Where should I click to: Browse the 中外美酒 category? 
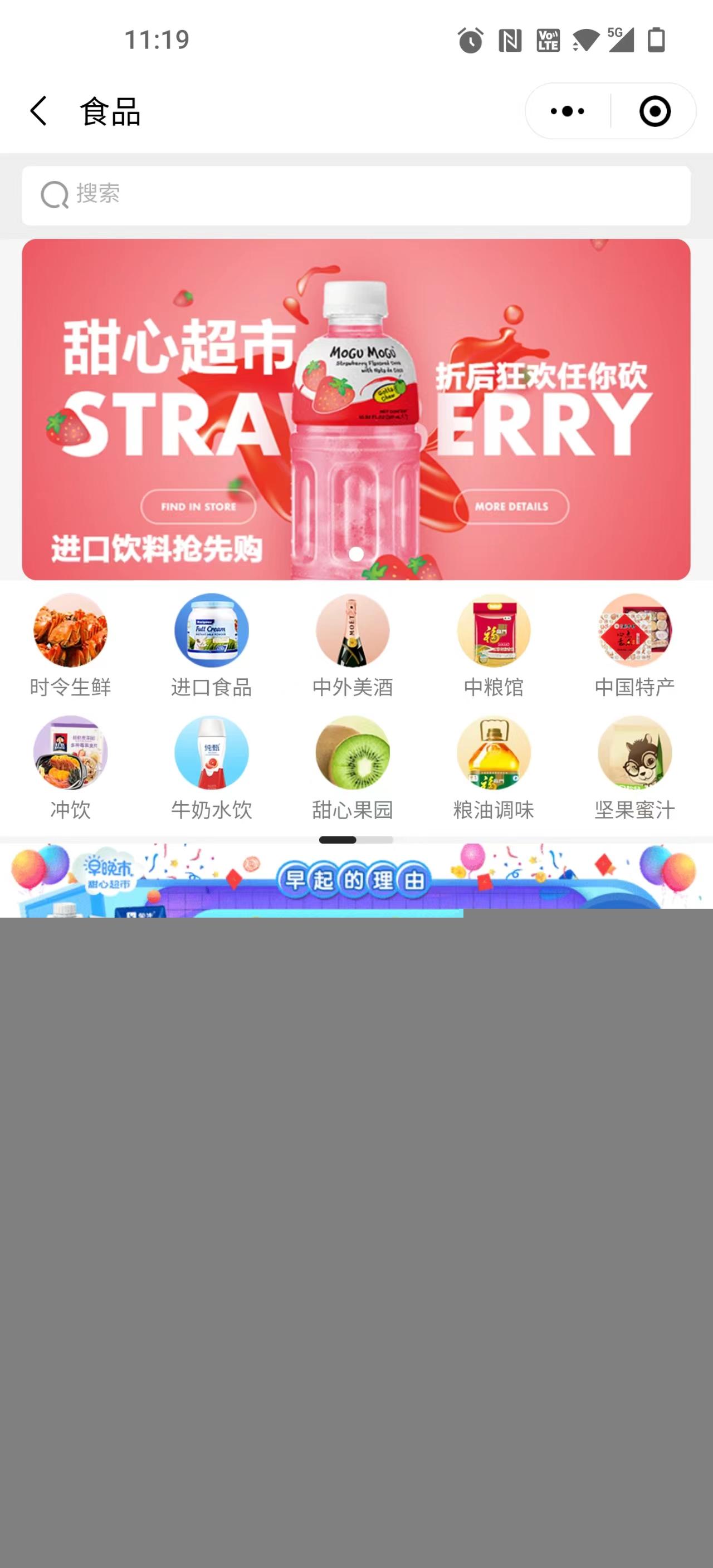coord(353,645)
